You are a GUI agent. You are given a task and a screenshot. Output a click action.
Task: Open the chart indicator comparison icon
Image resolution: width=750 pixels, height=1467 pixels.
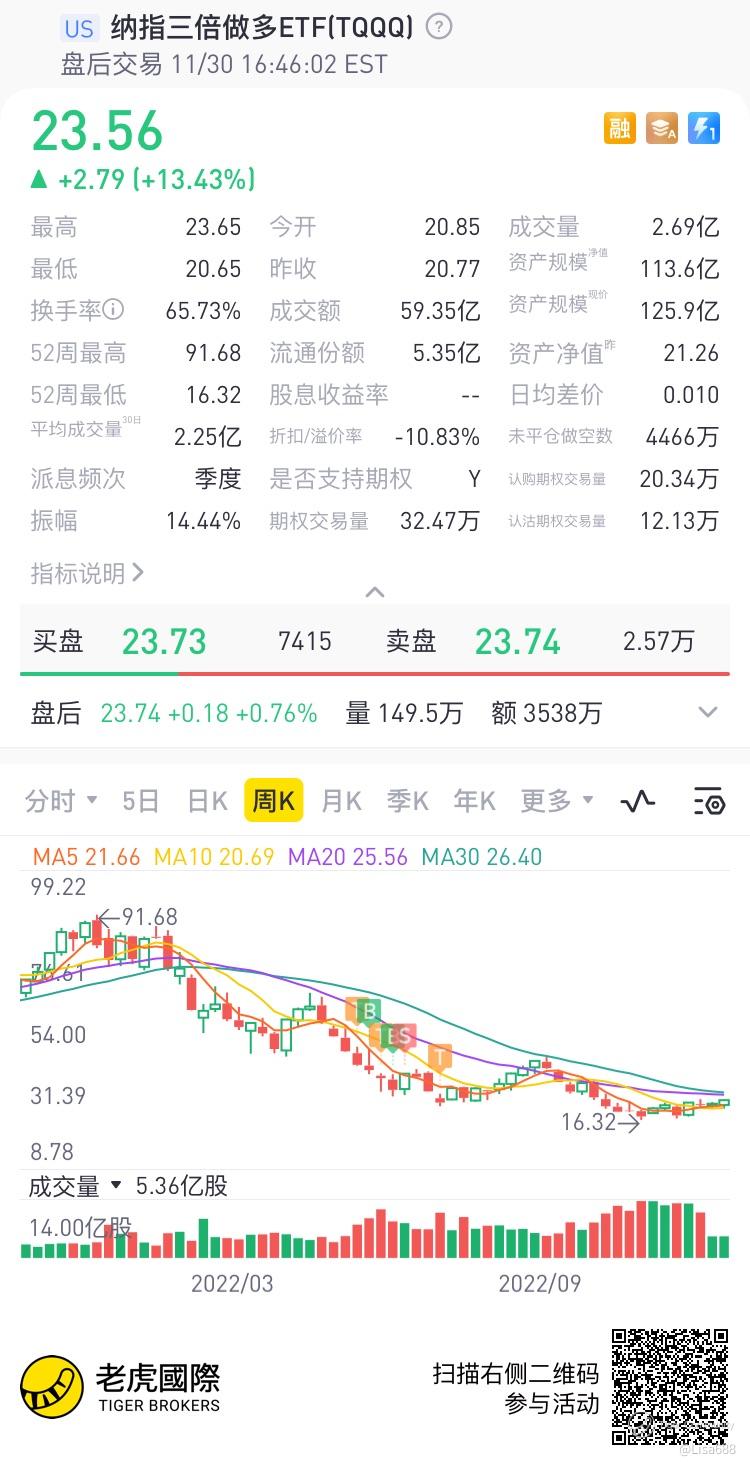[638, 801]
